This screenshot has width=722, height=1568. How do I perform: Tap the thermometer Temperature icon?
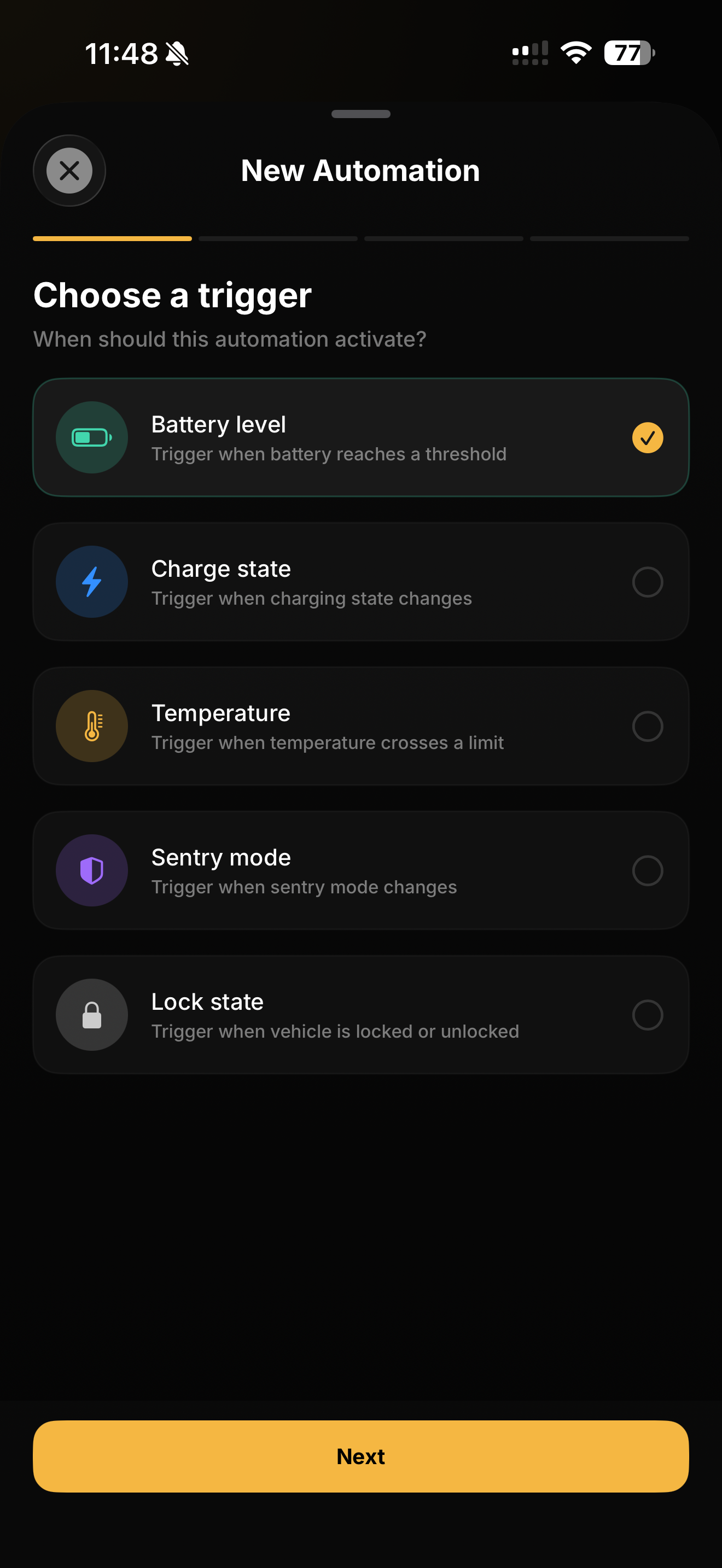tap(91, 726)
